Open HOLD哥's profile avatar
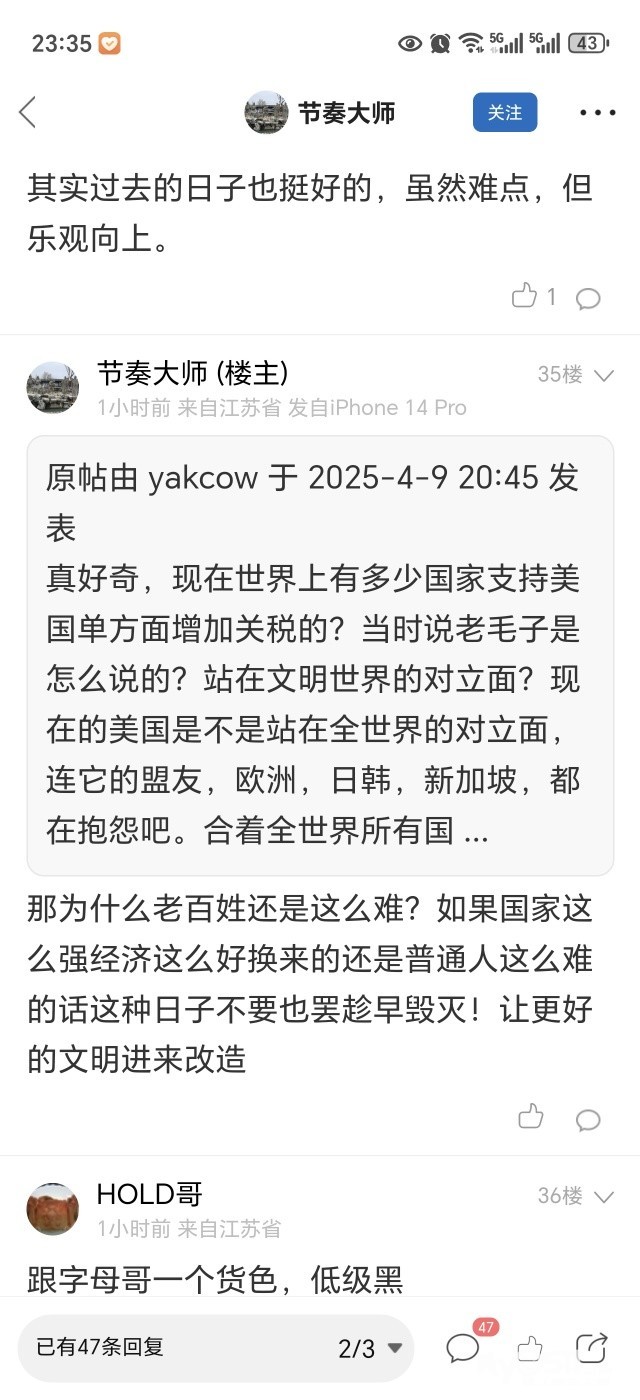Viewport: 640px width, 1400px height. coord(52,1209)
